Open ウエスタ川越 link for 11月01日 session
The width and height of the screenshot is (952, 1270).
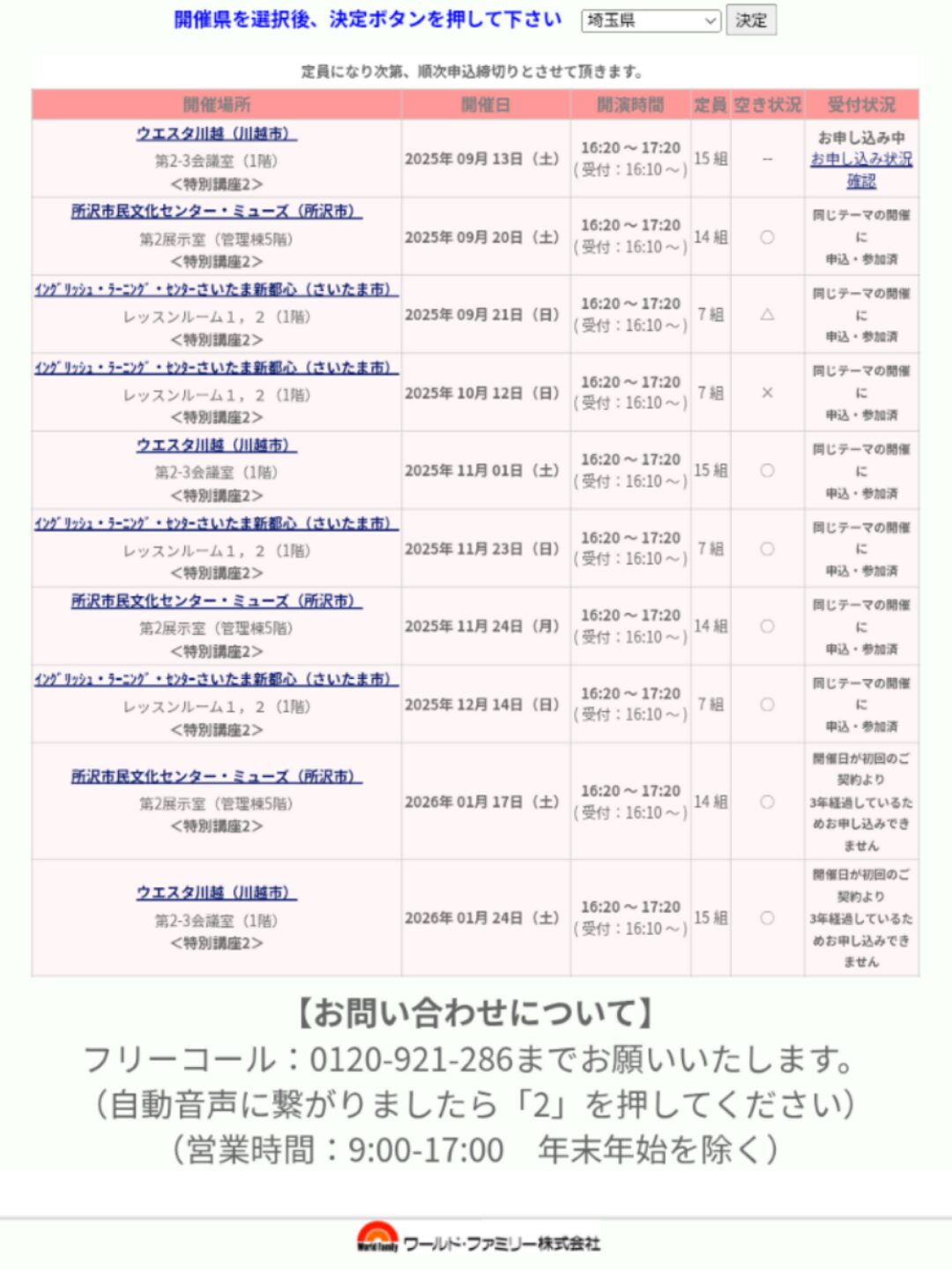click(x=216, y=445)
